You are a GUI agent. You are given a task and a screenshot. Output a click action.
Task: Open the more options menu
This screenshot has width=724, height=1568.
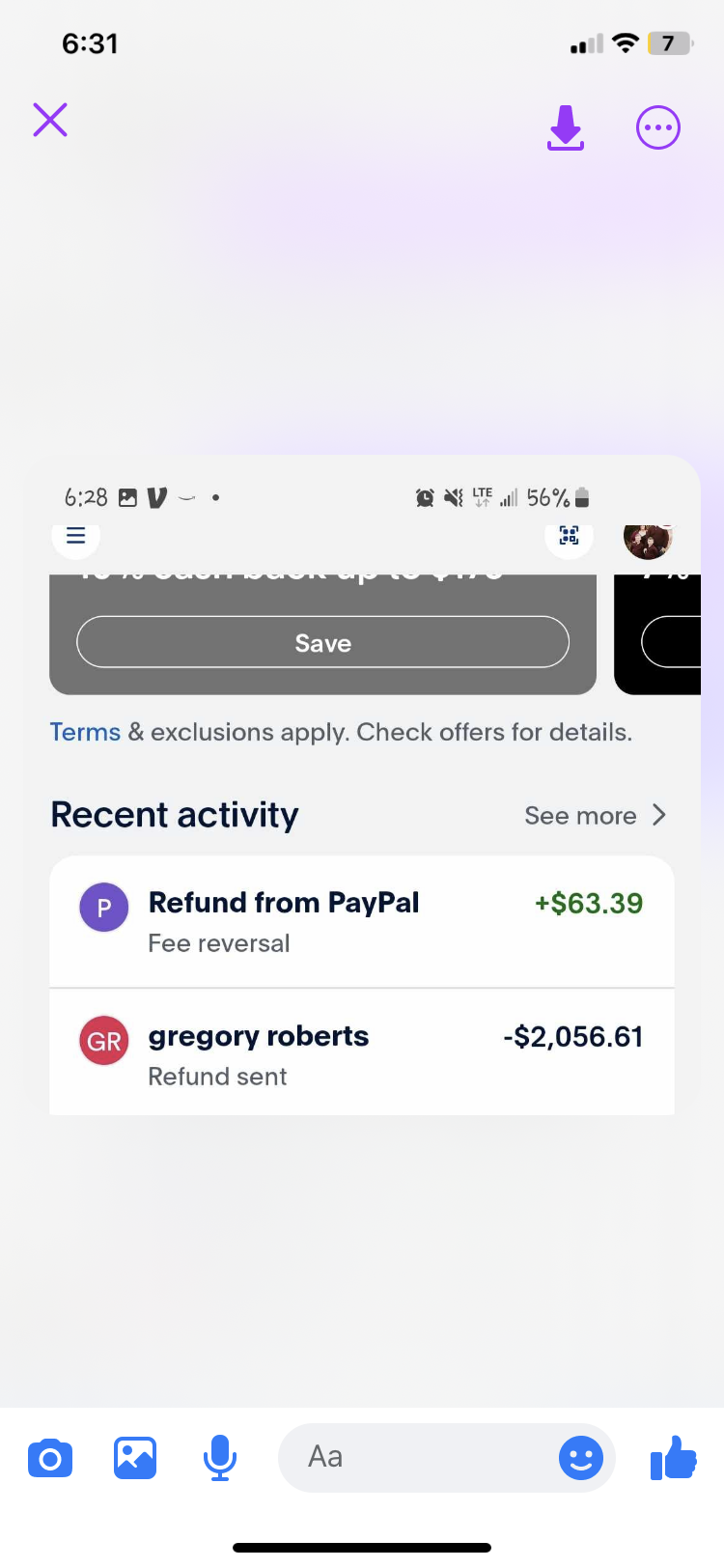coord(658,127)
